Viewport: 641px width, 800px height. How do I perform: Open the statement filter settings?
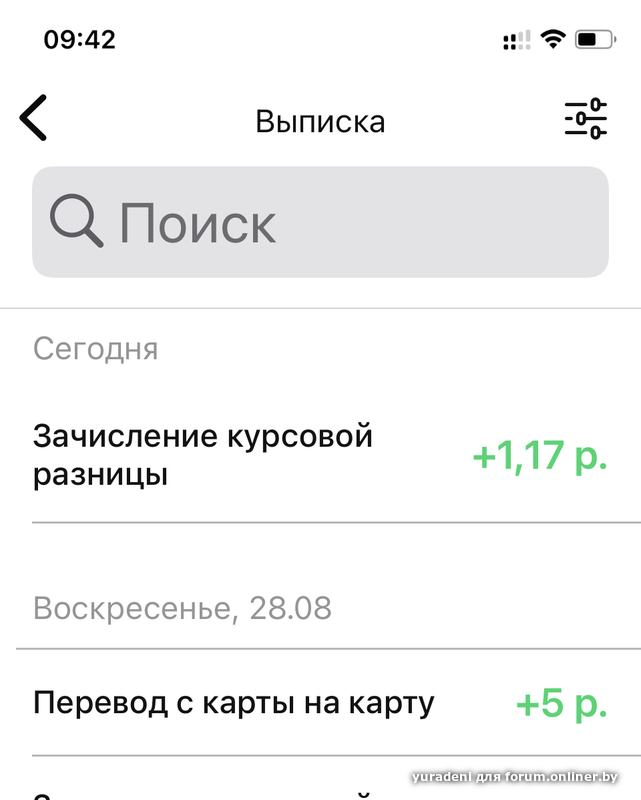tap(585, 119)
